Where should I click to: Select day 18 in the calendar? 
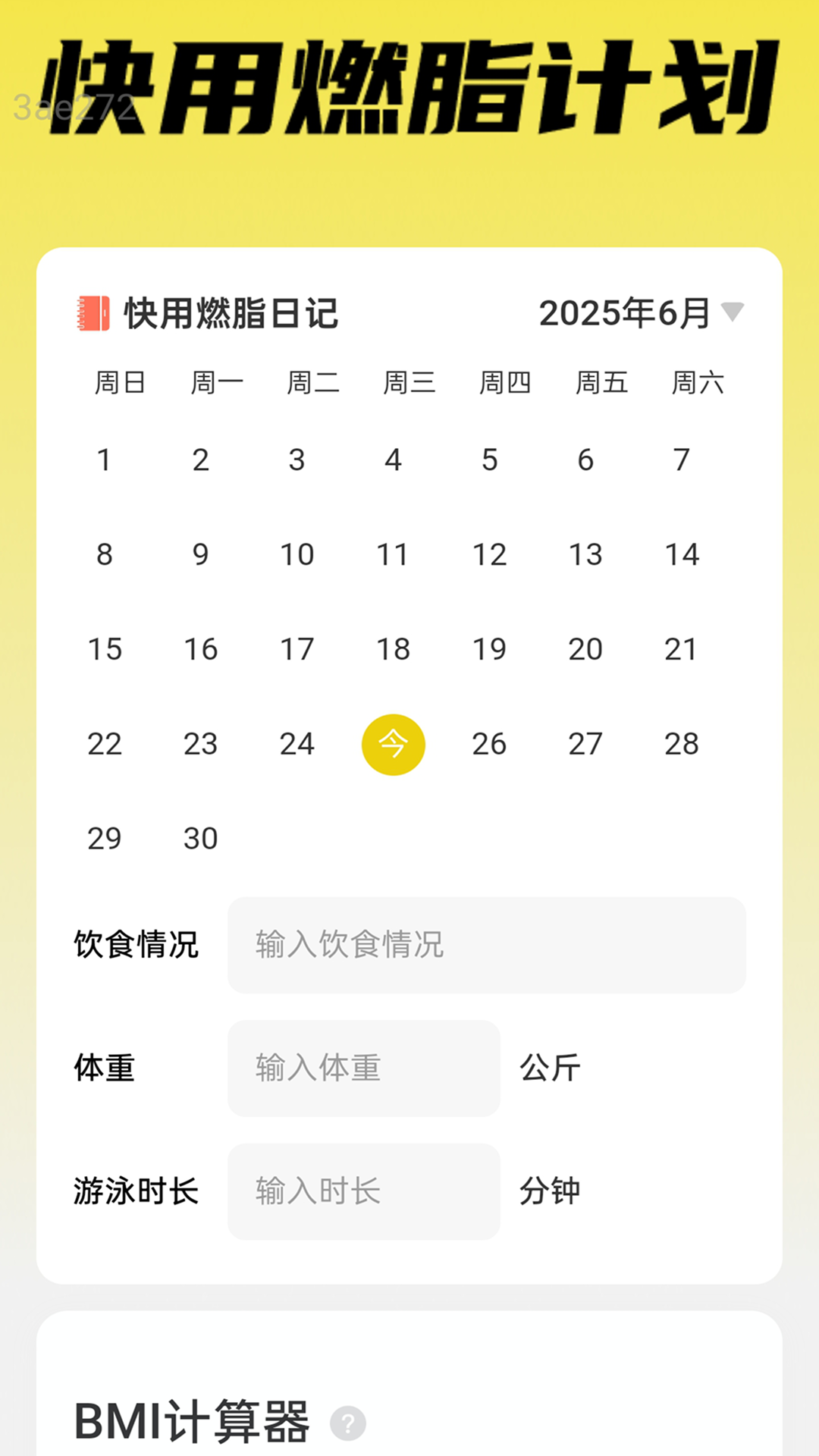click(393, 649)
